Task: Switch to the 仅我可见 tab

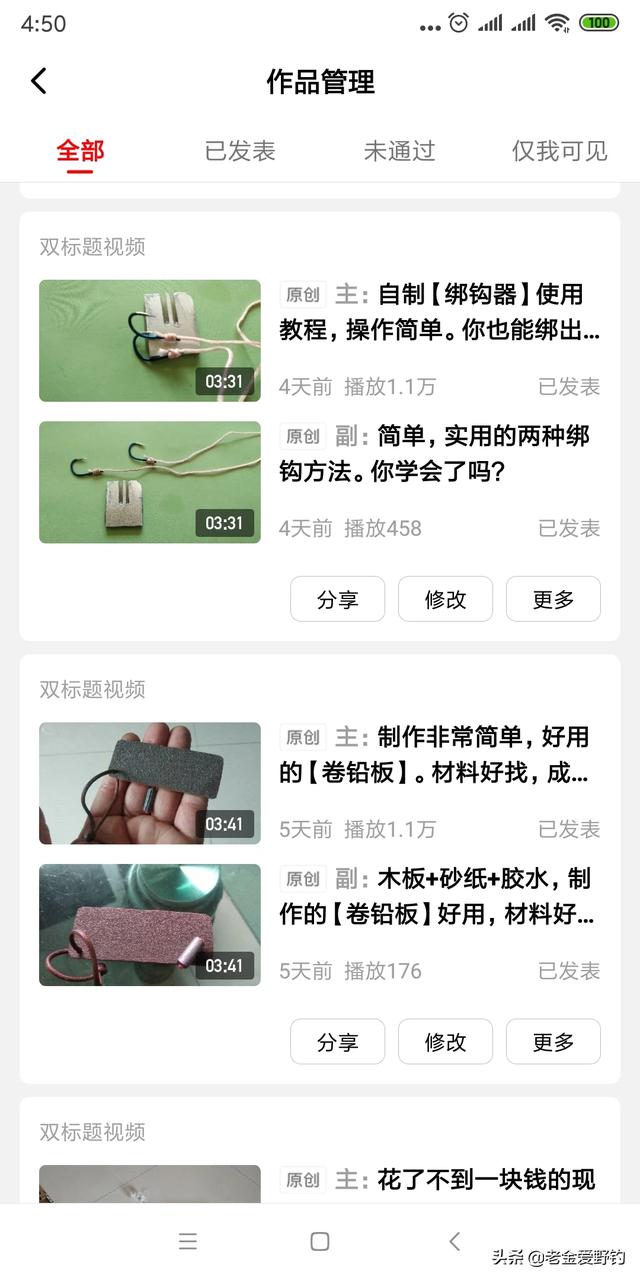Action: point(559,151)
